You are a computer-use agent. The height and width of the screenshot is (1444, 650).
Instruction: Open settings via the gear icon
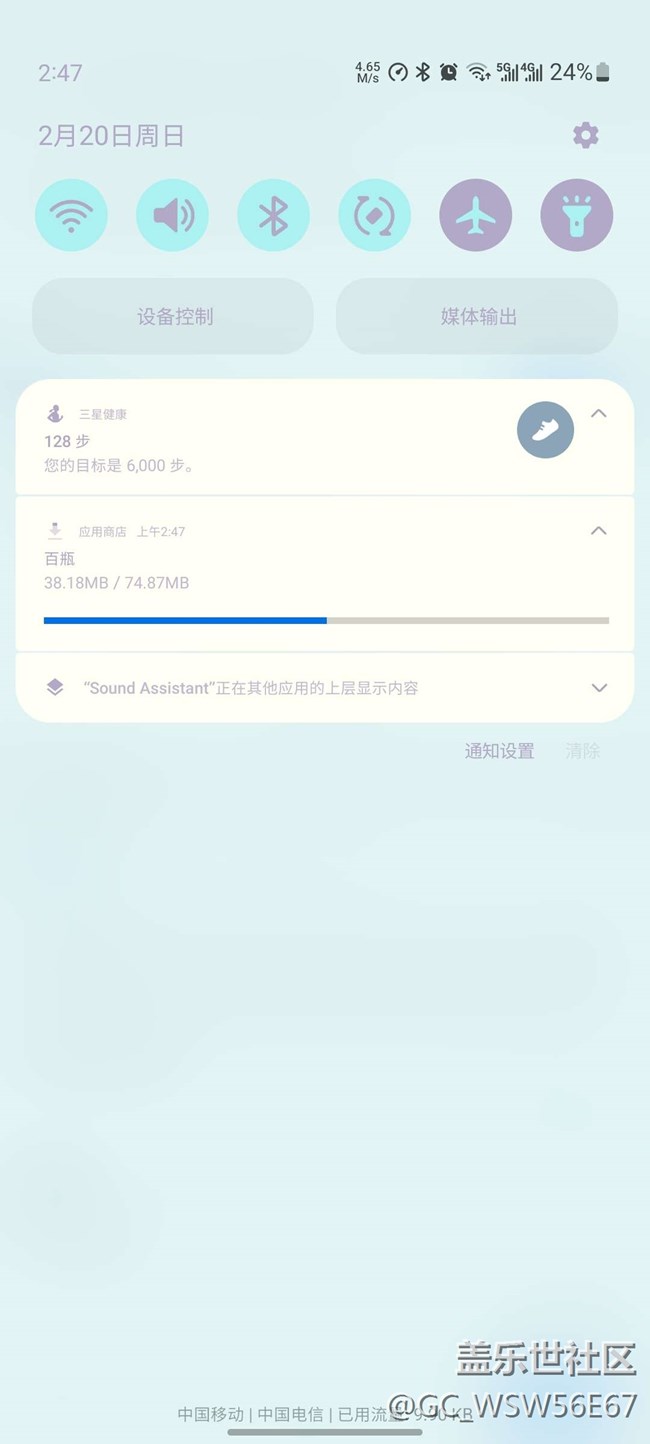(585, 136)
